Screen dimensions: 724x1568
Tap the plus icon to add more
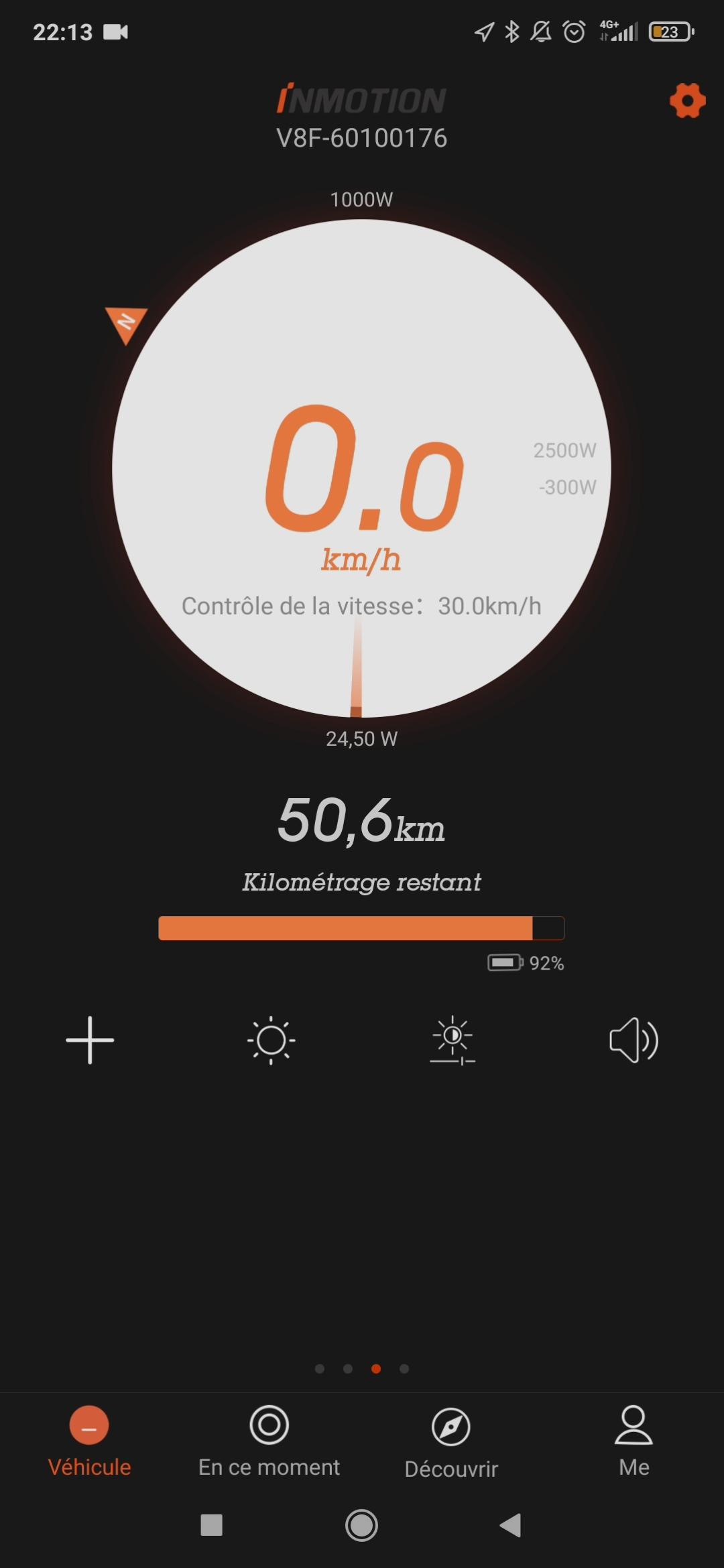pos(90,1040)
